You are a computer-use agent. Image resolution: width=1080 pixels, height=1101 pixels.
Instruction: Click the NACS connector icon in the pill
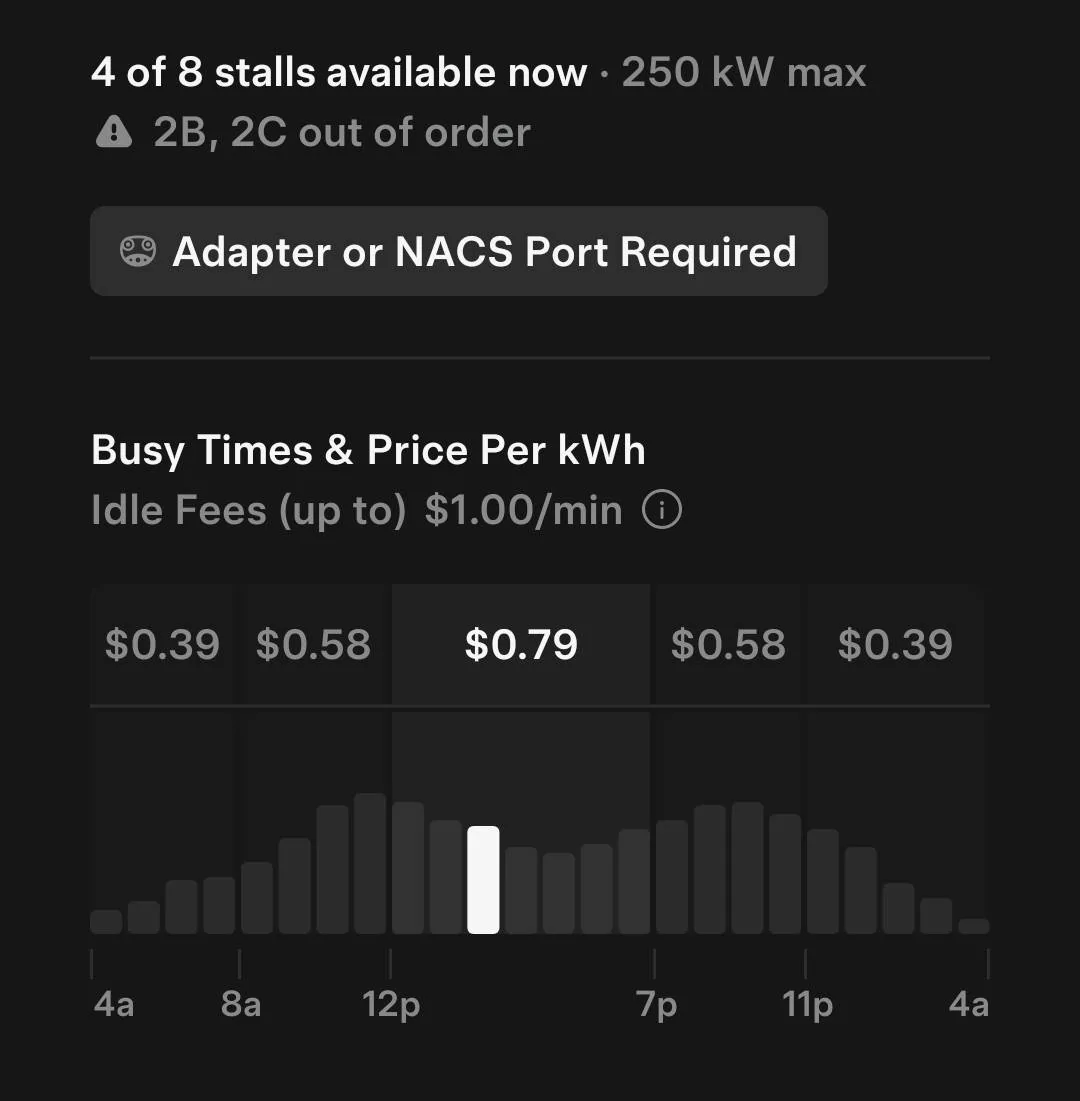coord(137,252)
